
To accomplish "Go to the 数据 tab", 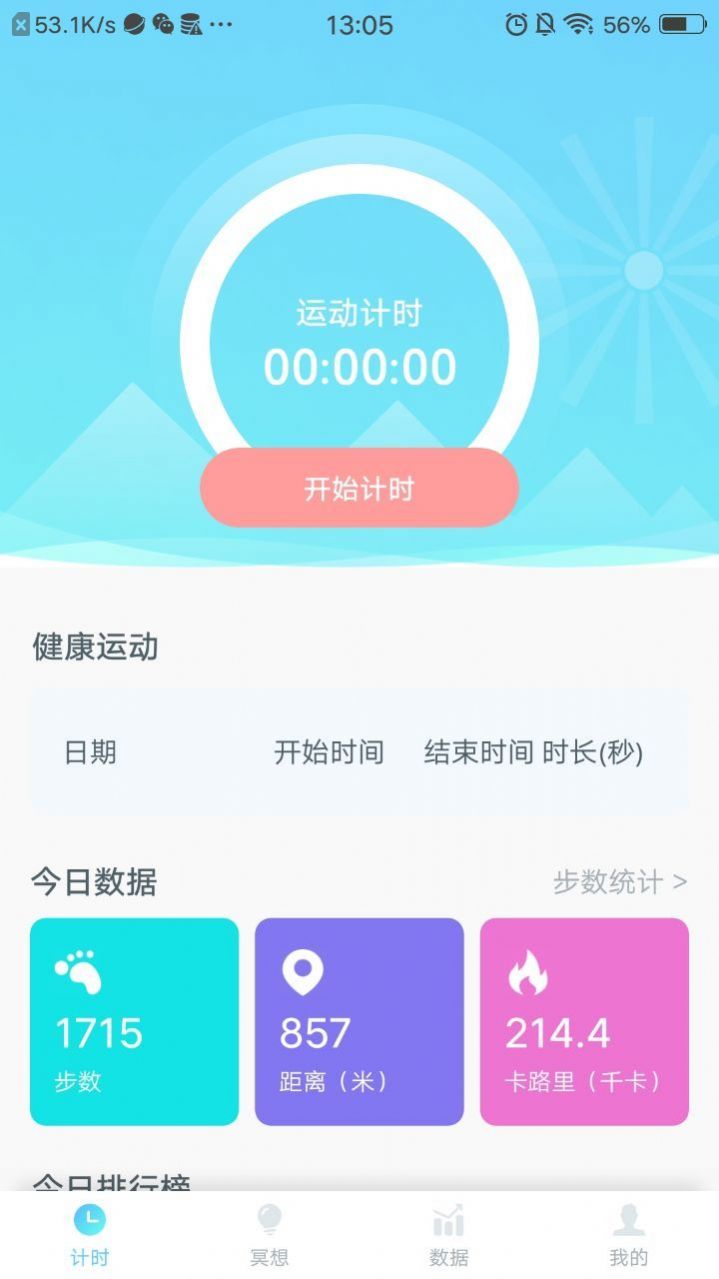I will click(449, 1236).
